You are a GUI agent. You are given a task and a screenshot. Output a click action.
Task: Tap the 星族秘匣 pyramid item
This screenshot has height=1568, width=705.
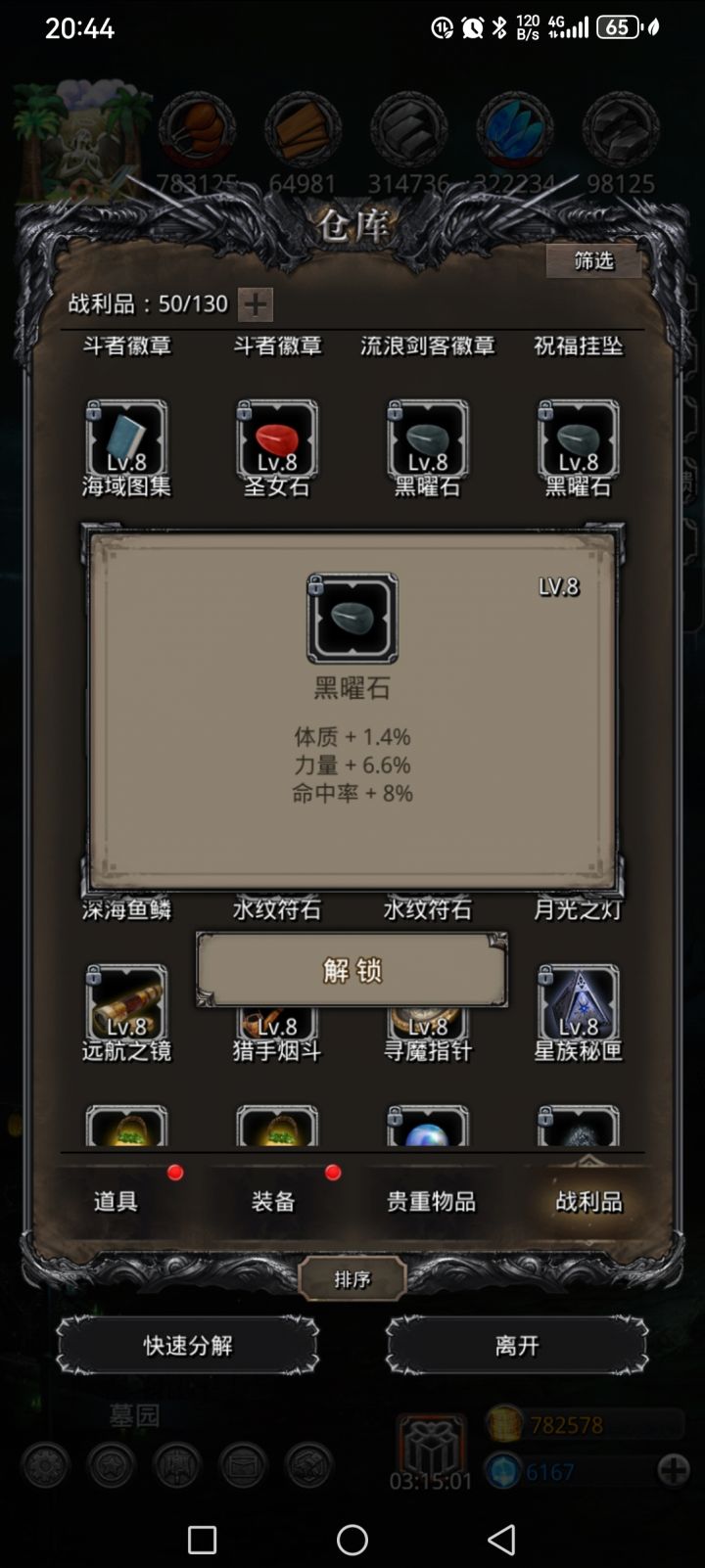pyautogui.click(x=578, y=1003)
